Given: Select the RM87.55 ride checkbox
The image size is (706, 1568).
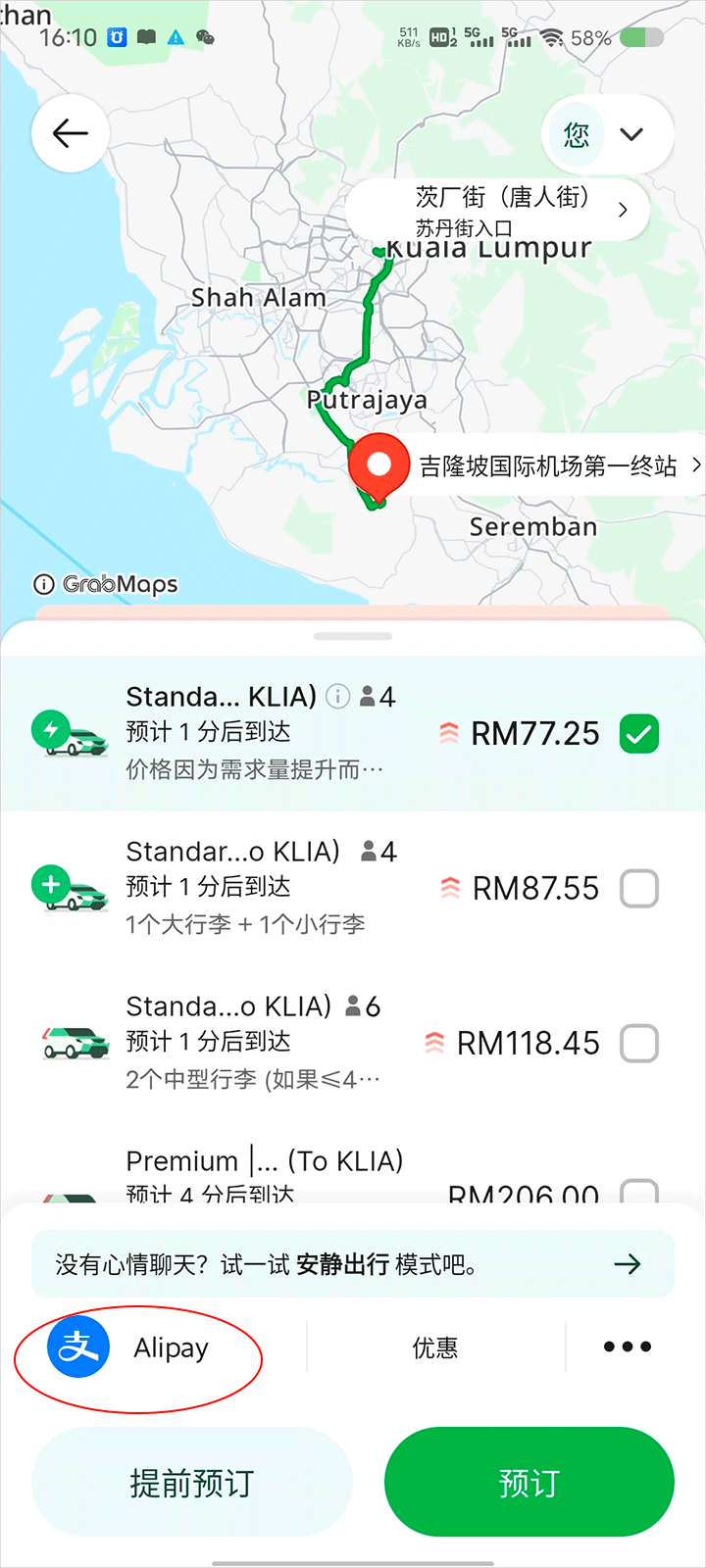Looking at the screenshot, I should (x=639, y=889).
